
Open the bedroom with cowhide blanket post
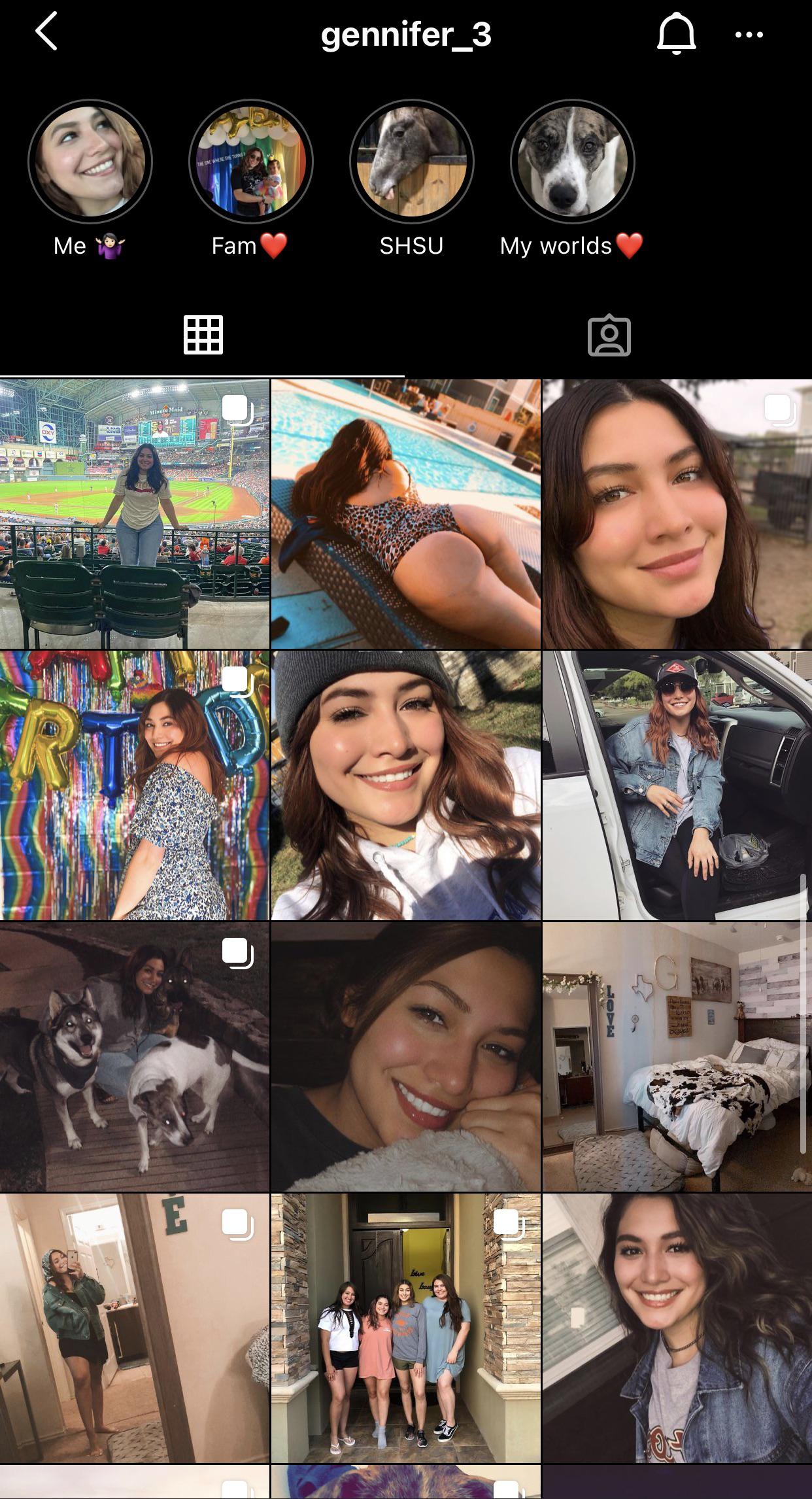[x=677, y=1057]
